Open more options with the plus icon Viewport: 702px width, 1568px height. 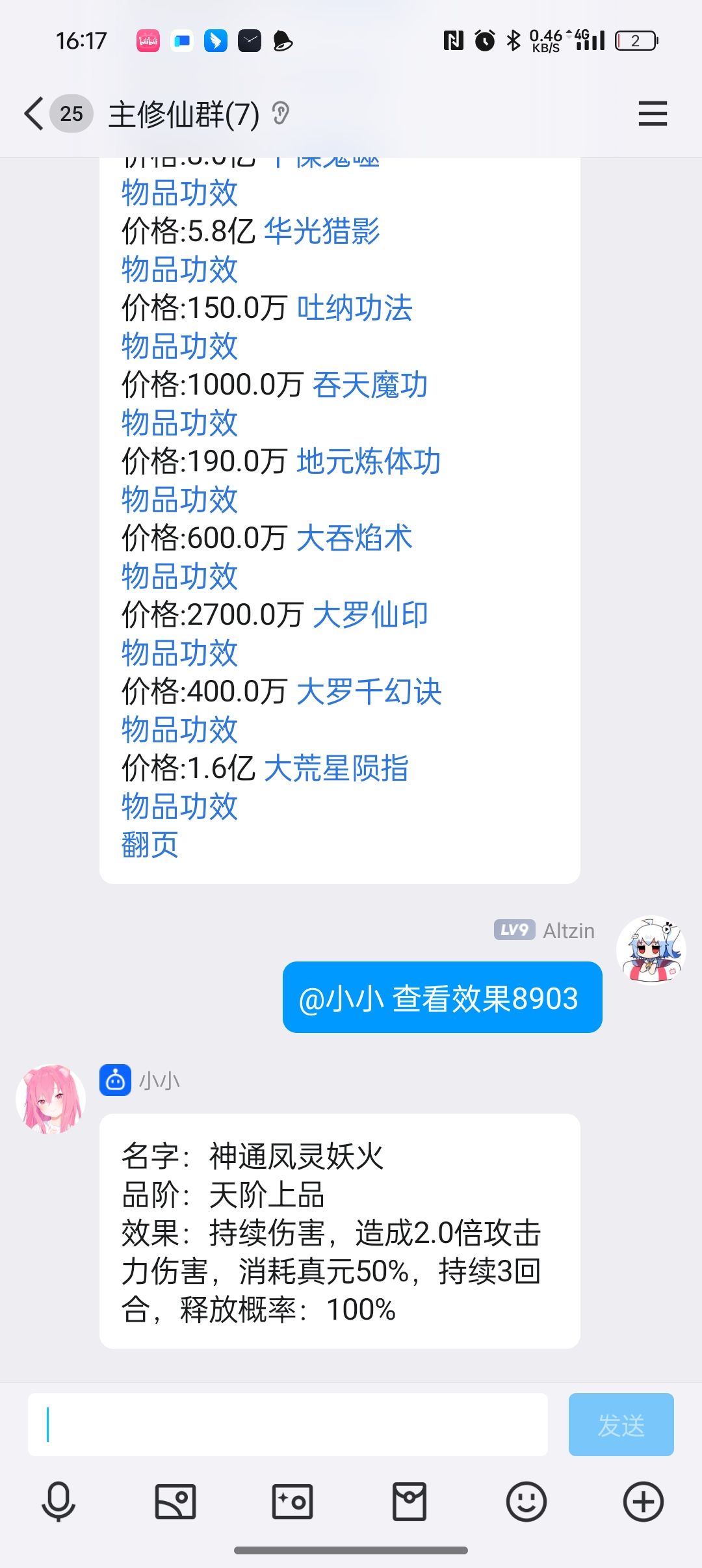click(643, 1502)
